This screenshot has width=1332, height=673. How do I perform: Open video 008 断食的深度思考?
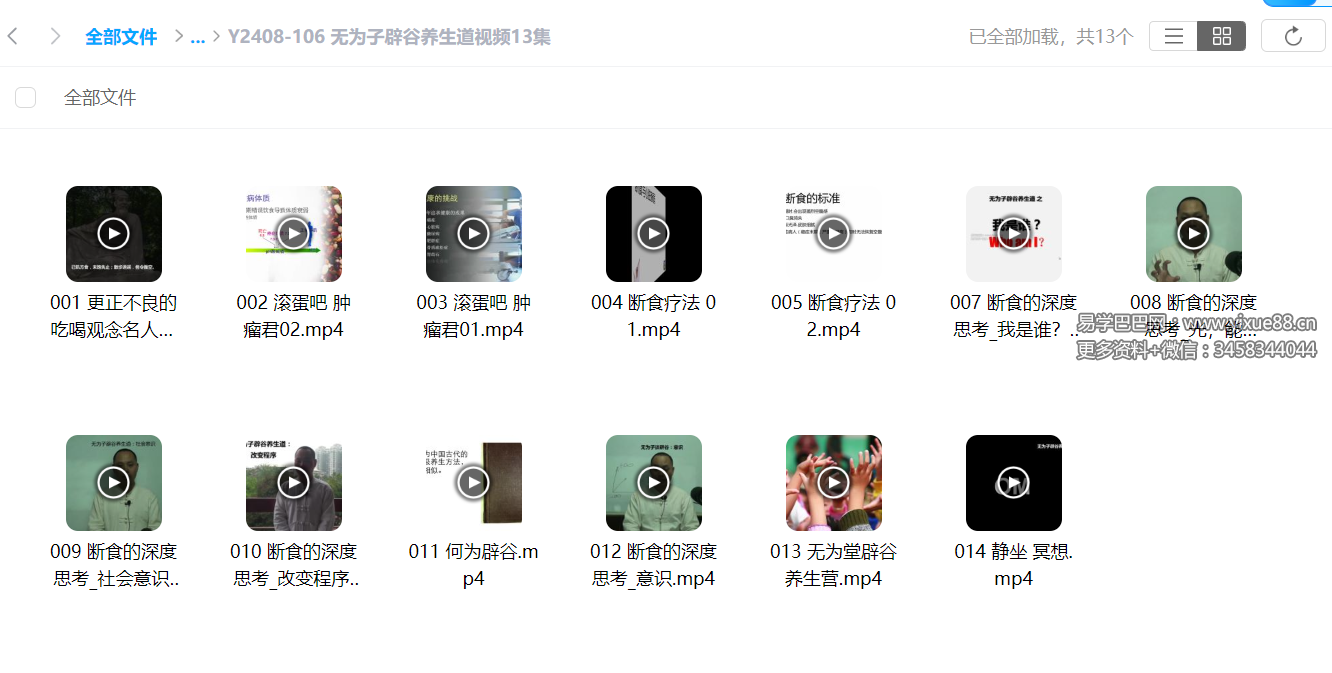point(1193,234)
